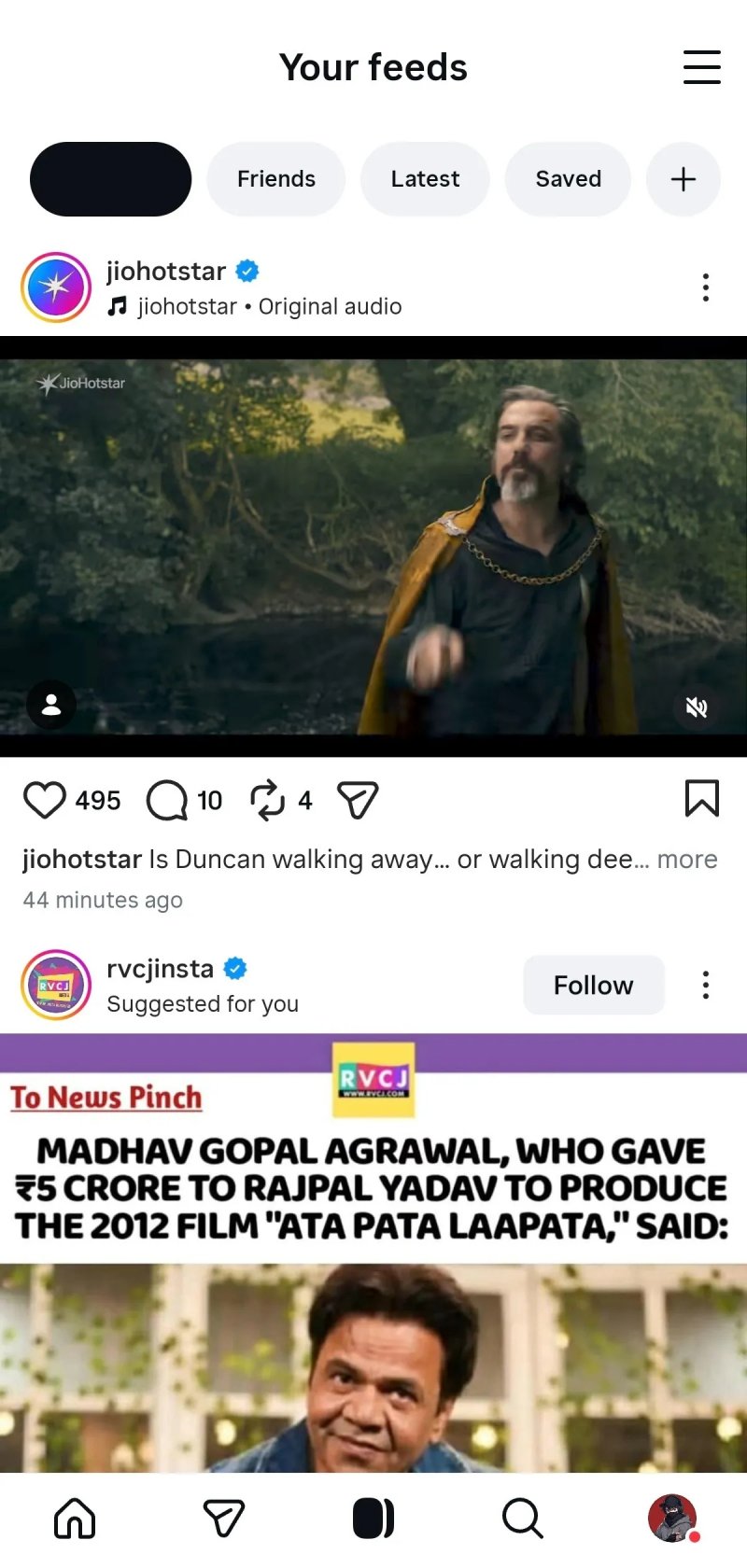Switch to the Friends feed
This screenshot has height=1568, width=747.
[275, 179]
